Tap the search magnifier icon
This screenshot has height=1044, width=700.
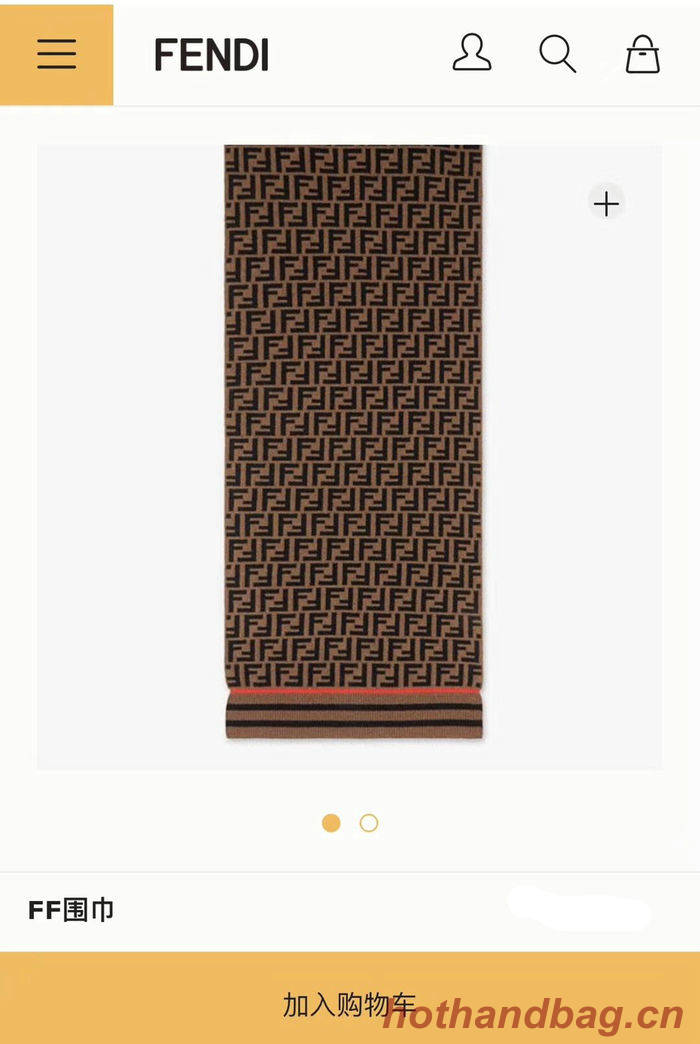[557, 54]
